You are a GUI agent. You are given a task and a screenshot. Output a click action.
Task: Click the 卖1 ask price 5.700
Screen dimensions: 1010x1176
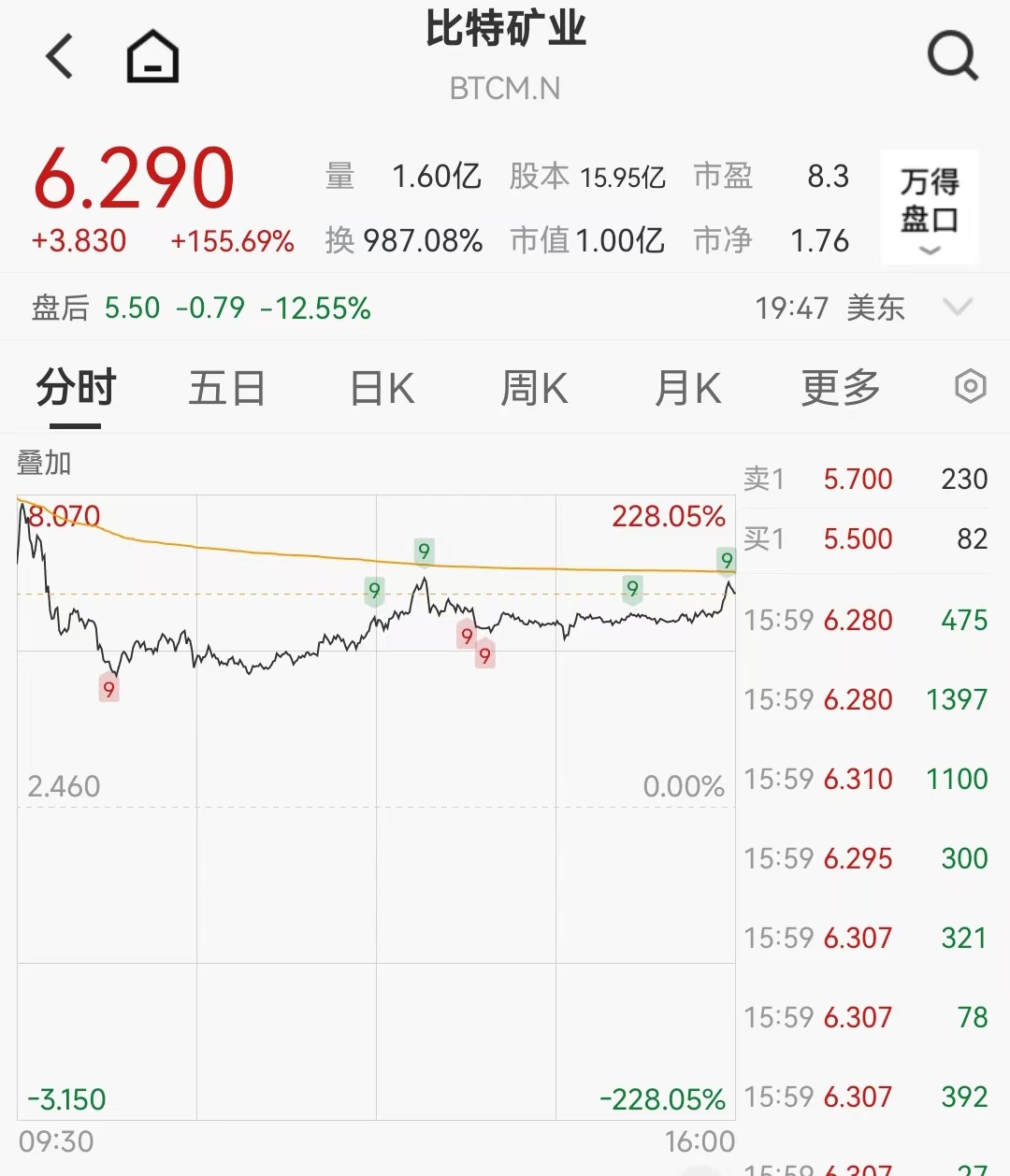857,479
